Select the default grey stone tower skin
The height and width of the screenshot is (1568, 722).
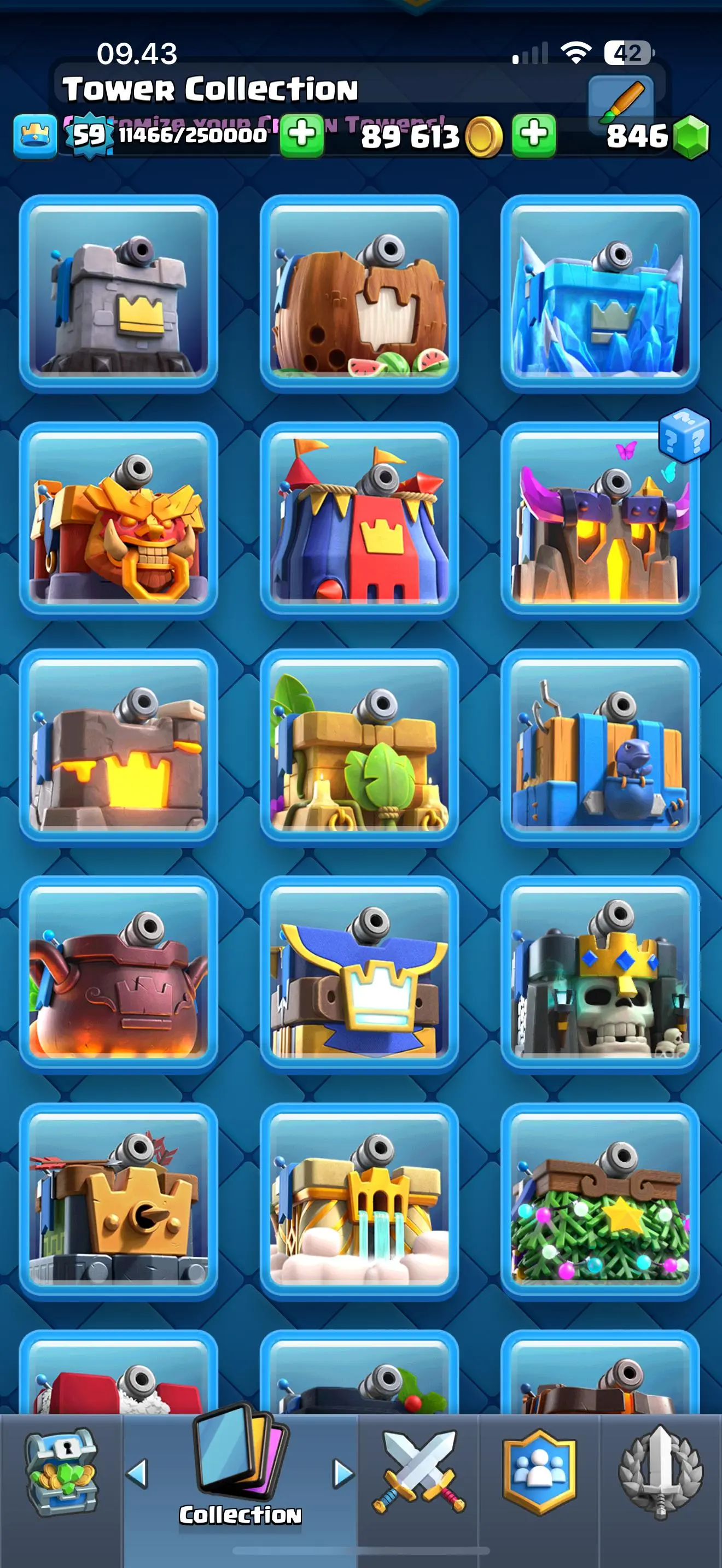click(x=118, y=293)
